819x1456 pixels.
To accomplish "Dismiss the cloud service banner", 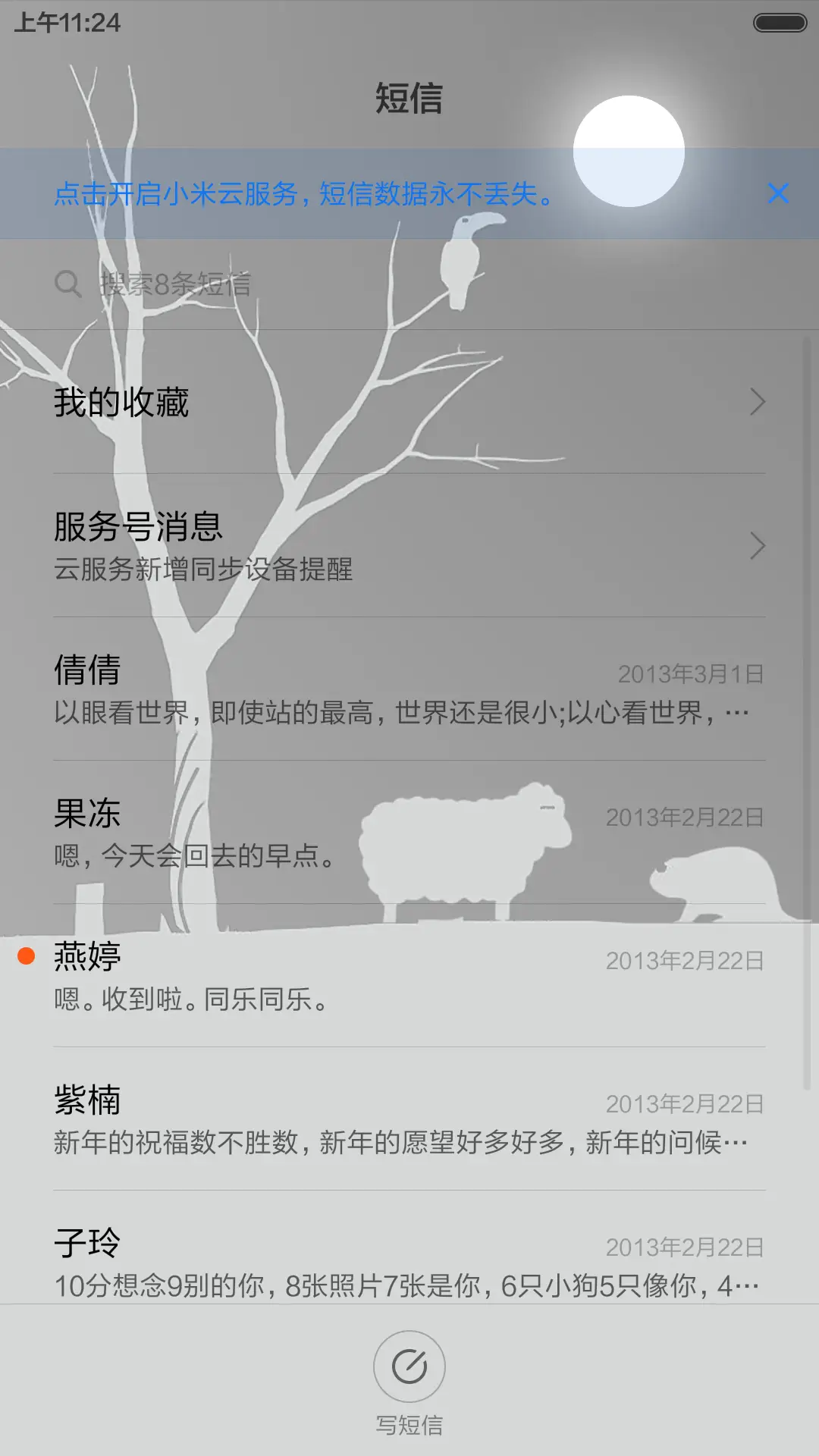I will tap(778, 194).
